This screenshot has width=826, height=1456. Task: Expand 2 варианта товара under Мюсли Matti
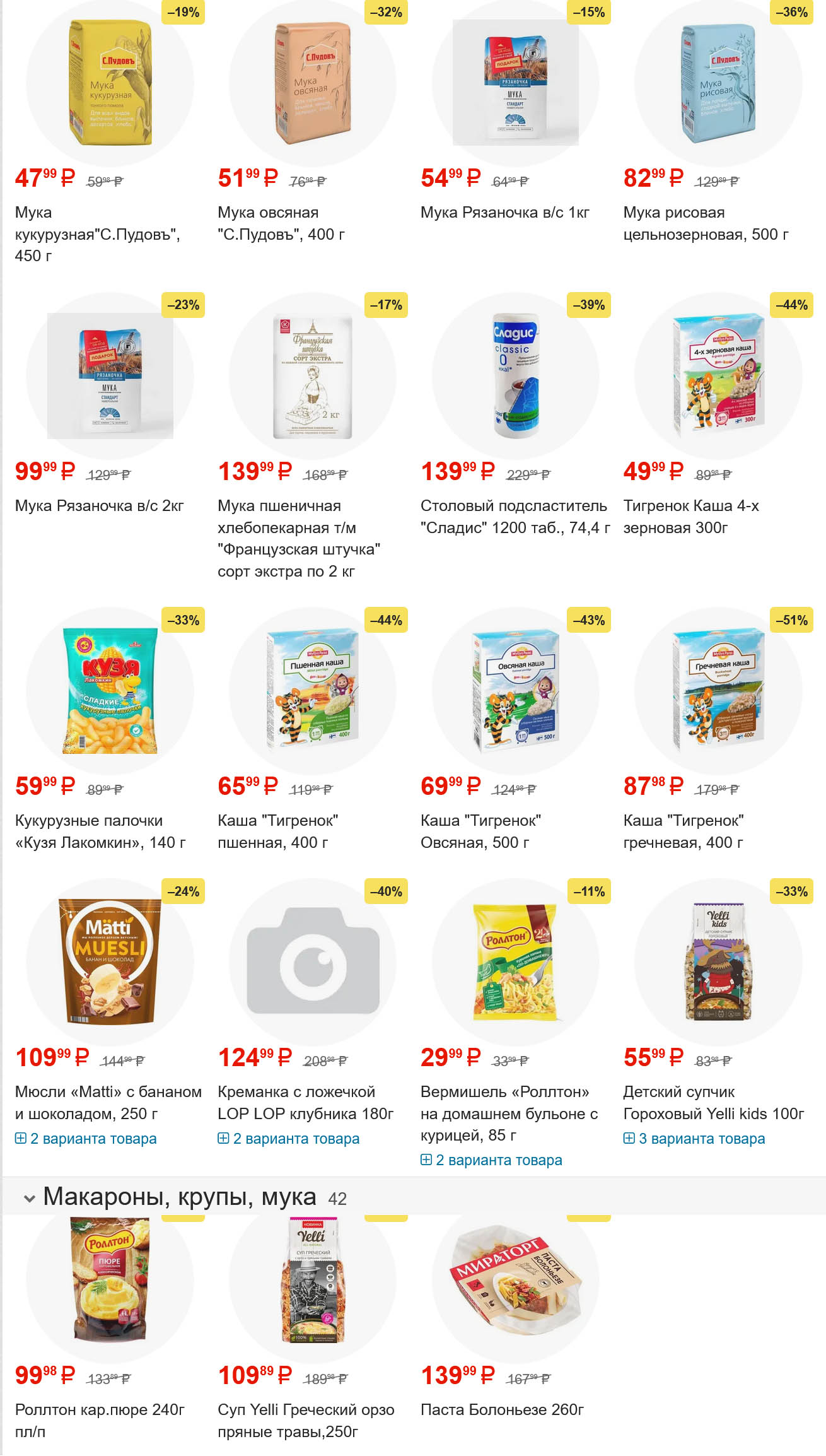[x=86, y=1139]
